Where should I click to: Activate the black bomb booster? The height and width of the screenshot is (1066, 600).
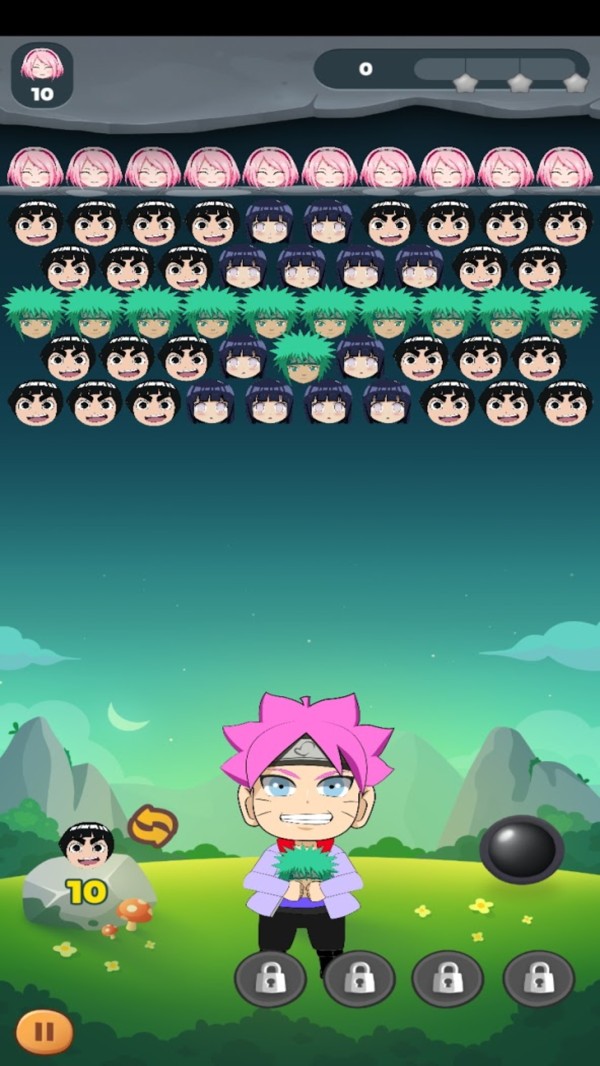[521, 849]
